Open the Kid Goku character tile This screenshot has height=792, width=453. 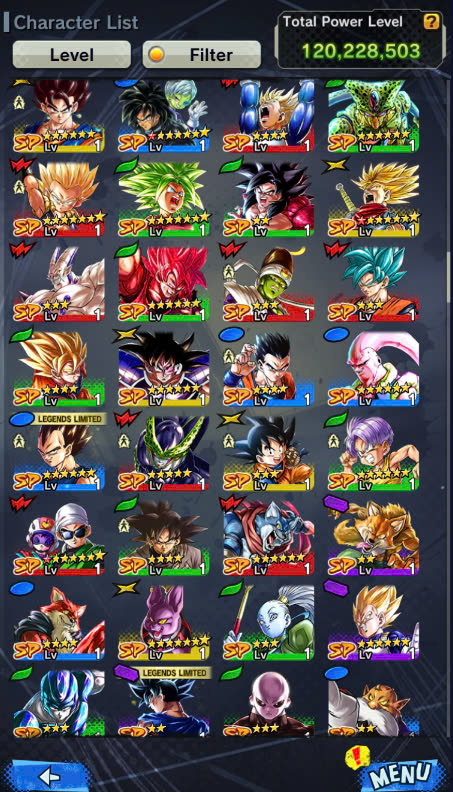[x=268, y=454]
